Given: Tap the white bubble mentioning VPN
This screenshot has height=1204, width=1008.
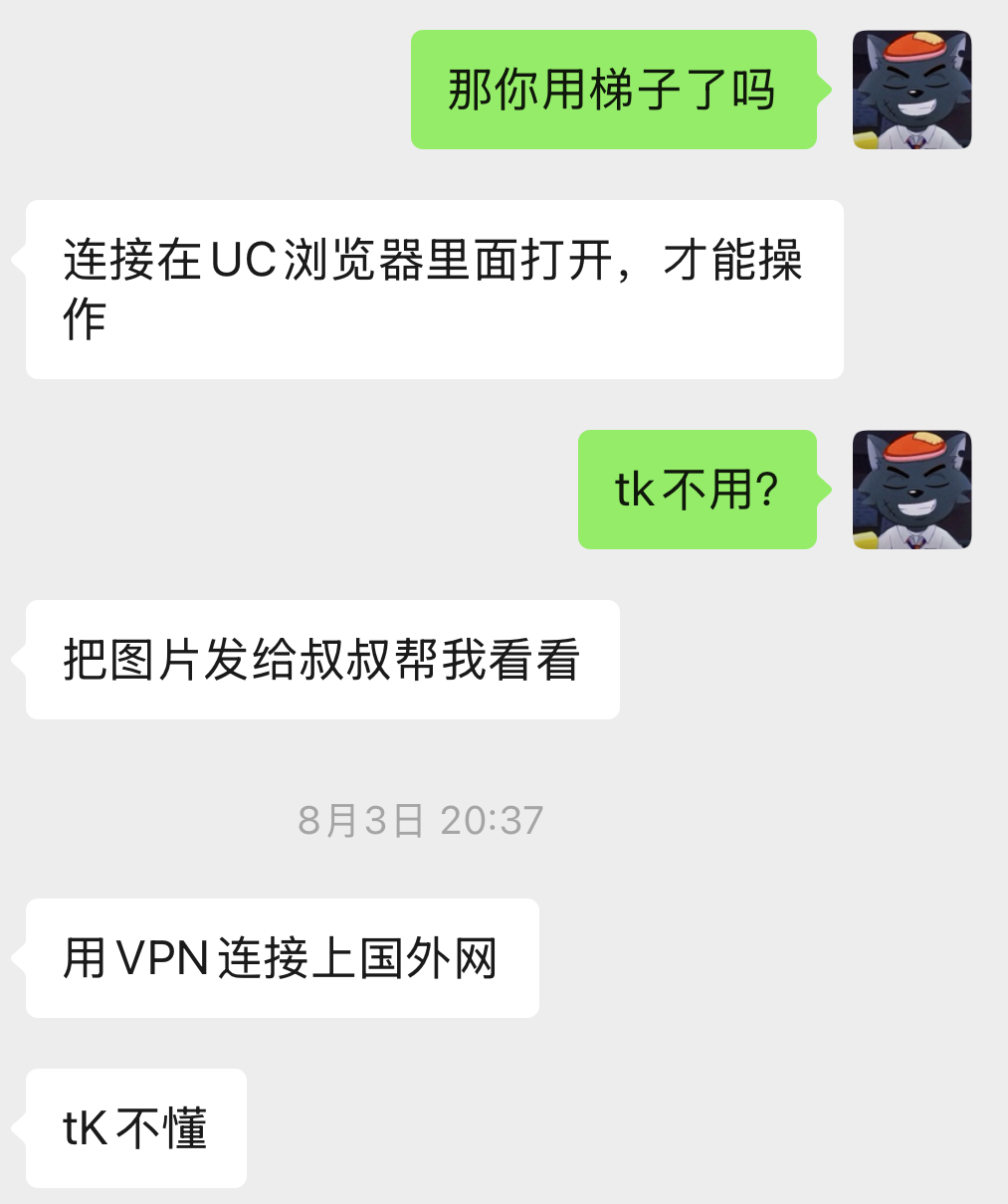Looking at the screenshot, I should [282, 957].
